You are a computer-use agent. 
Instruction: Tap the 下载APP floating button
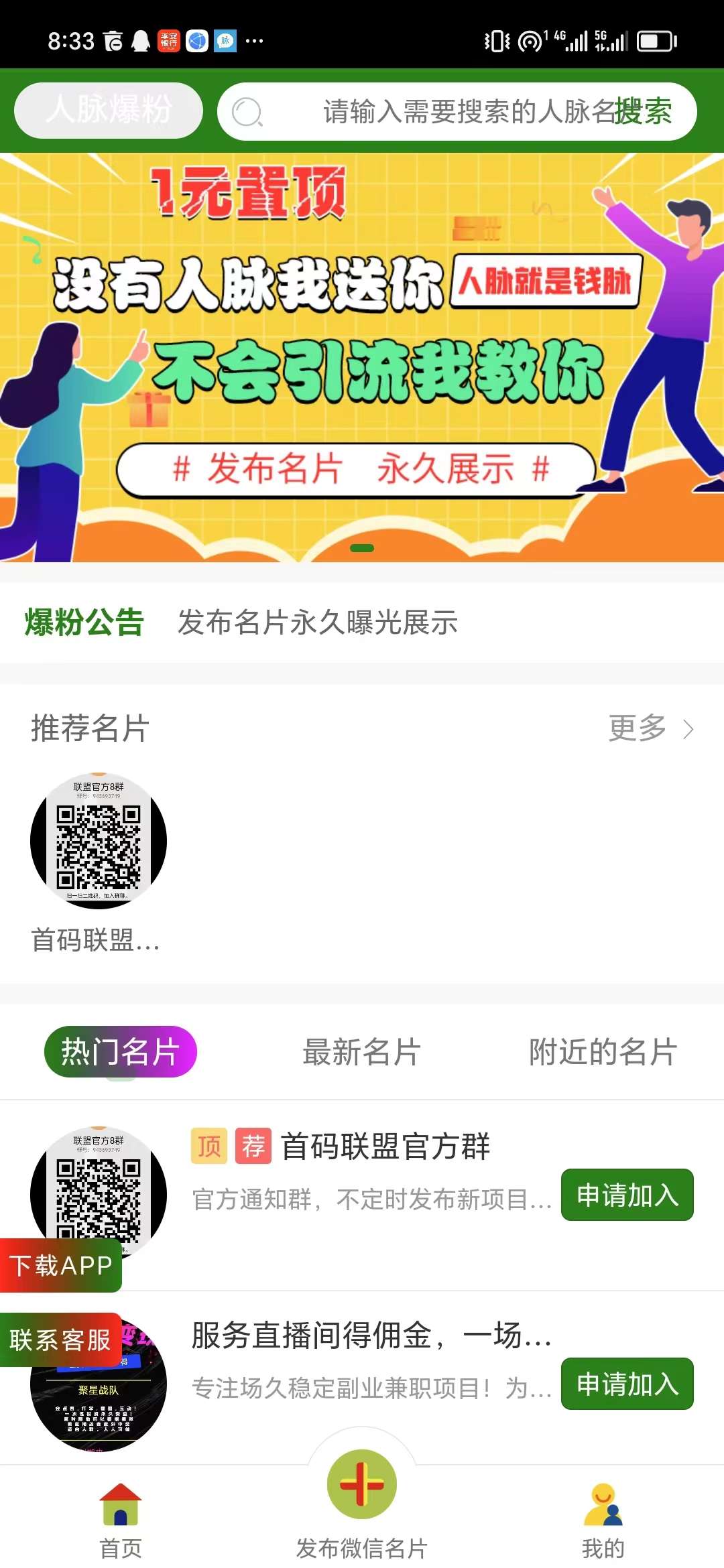click(x=60, y=1265)
